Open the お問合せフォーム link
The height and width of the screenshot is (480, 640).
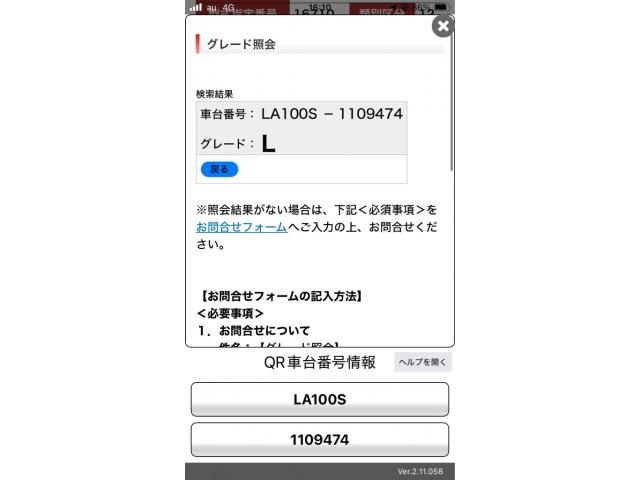(241, 227)
